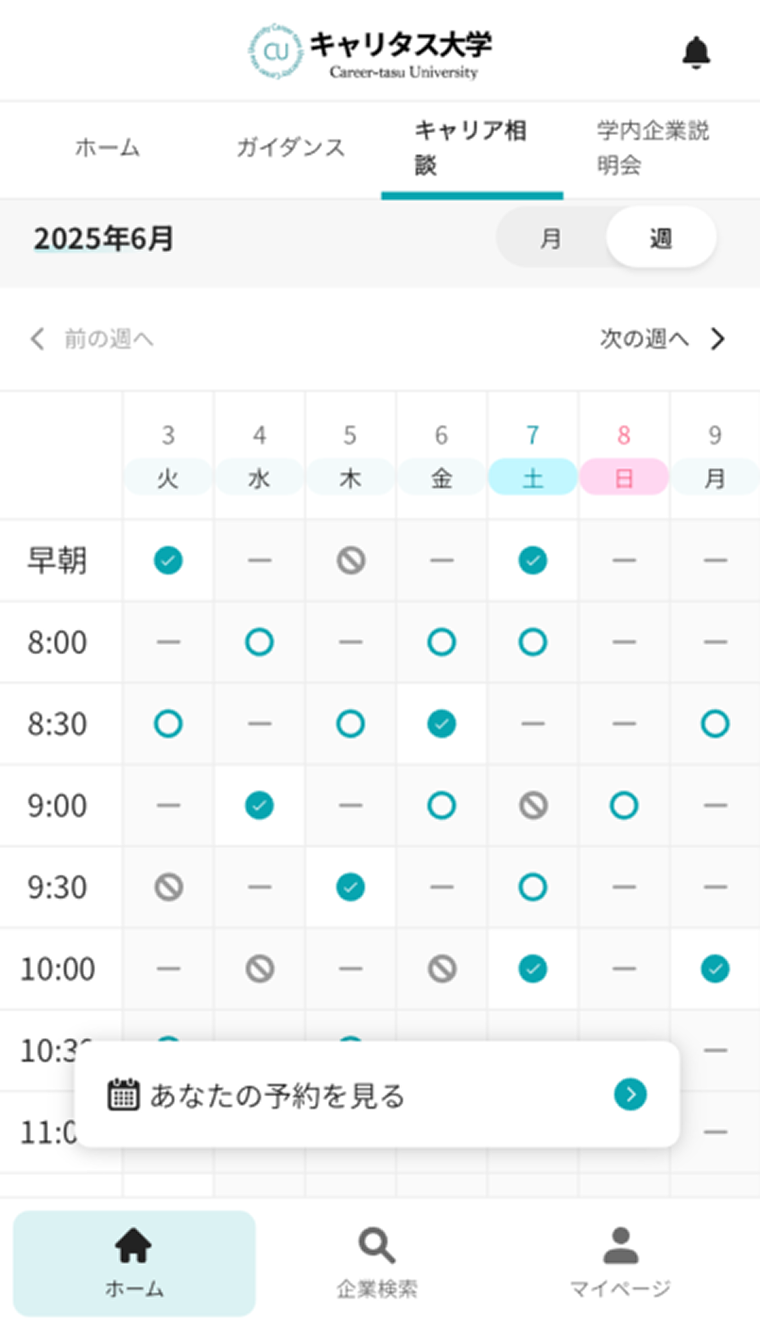Viewport: 760px width, 1320px height.
Task: Open あなたの予約を見る
Action: [377, 1095]
